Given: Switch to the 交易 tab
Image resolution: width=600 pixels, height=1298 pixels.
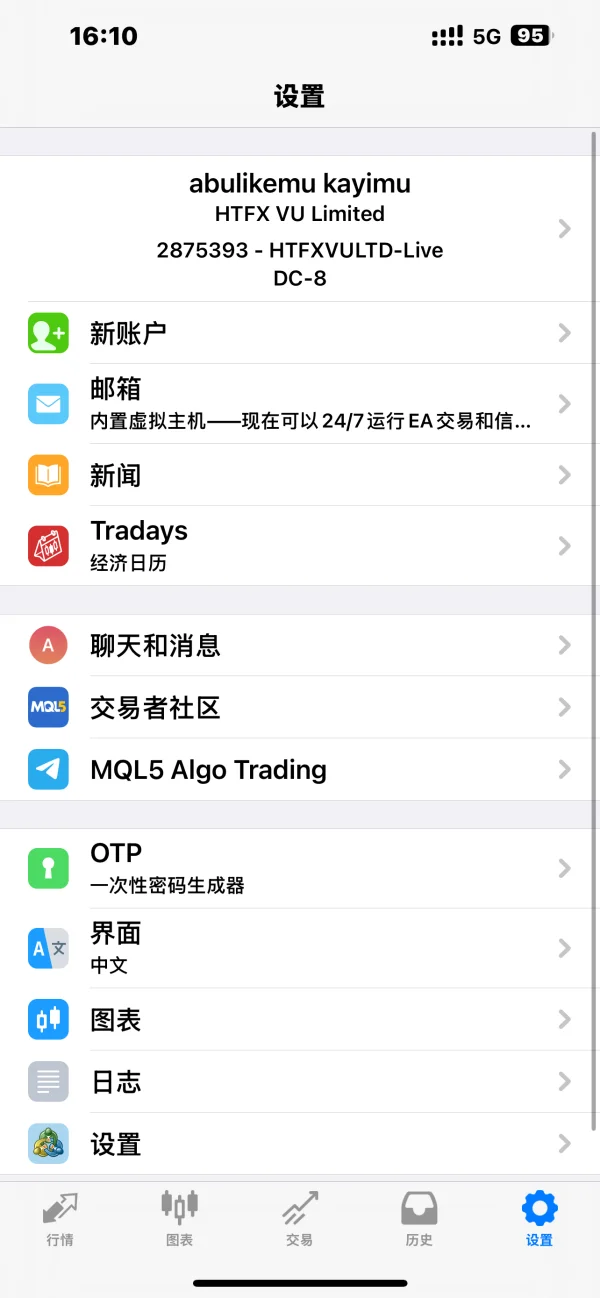Looking at the screenshot, I should tap(300, 1218).
